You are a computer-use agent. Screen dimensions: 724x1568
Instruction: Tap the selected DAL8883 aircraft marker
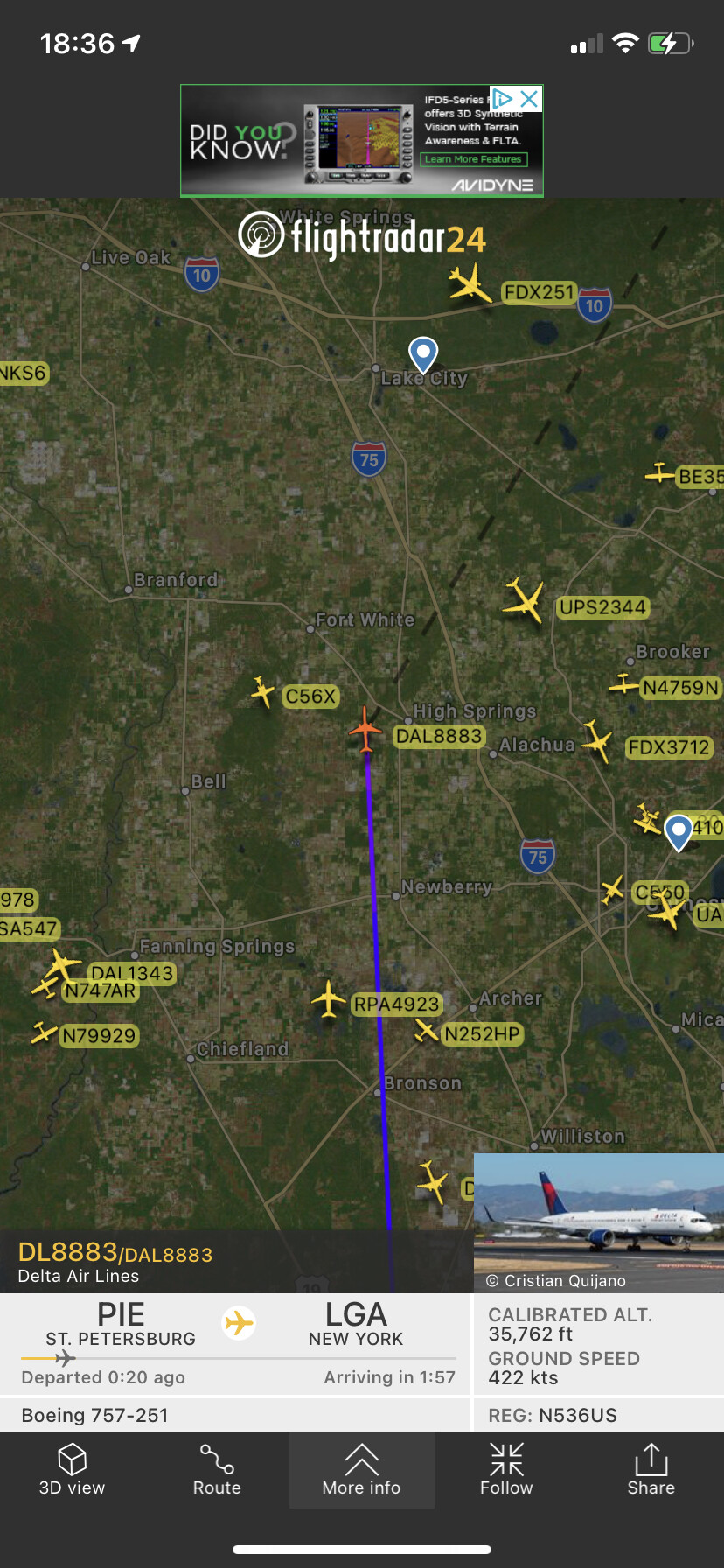[365, 729]
